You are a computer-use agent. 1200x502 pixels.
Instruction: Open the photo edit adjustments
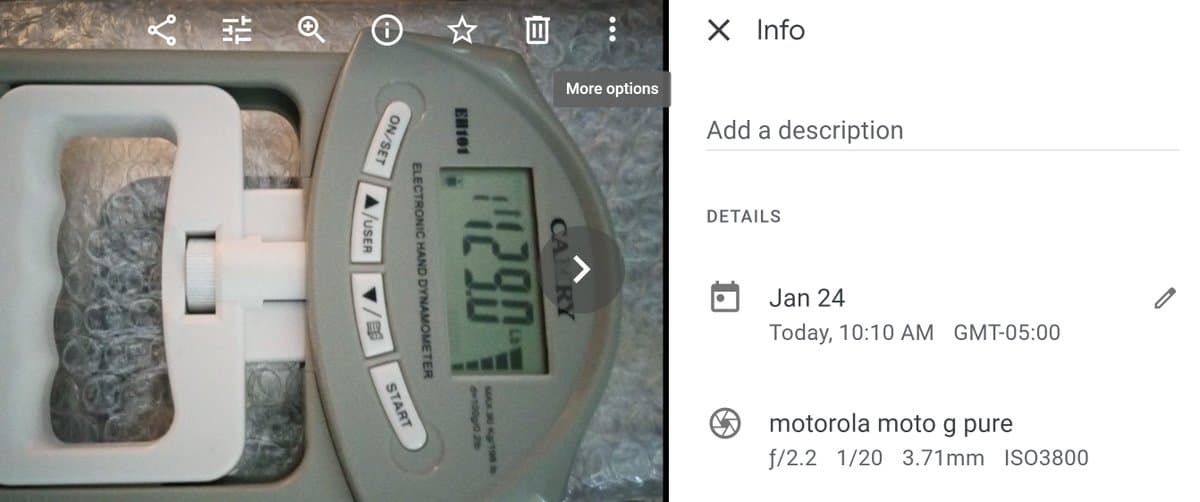[x=237, y=31]
